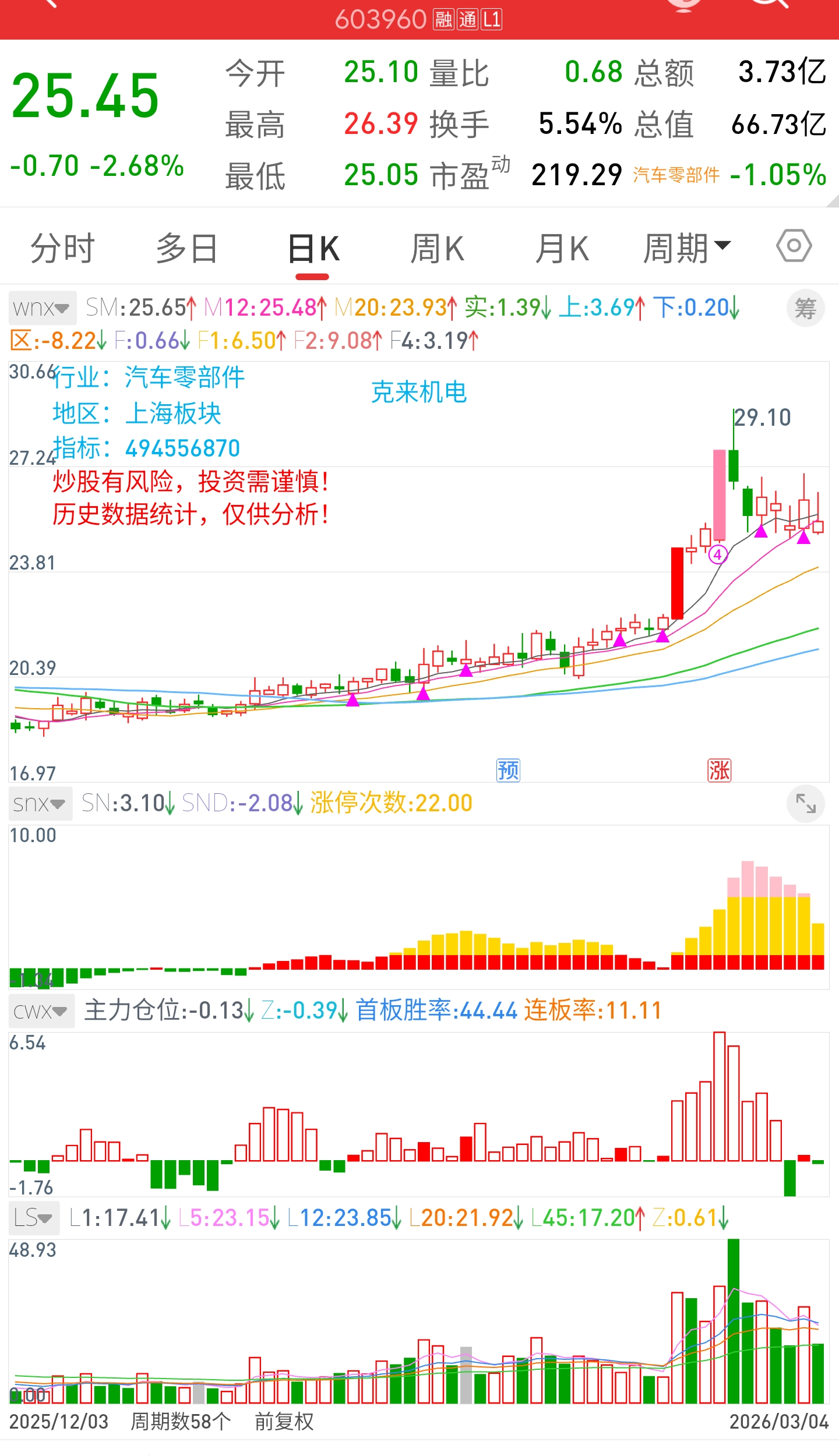Open the 汽车零部件 sector link
The image size is (839, 1456).
676,175
